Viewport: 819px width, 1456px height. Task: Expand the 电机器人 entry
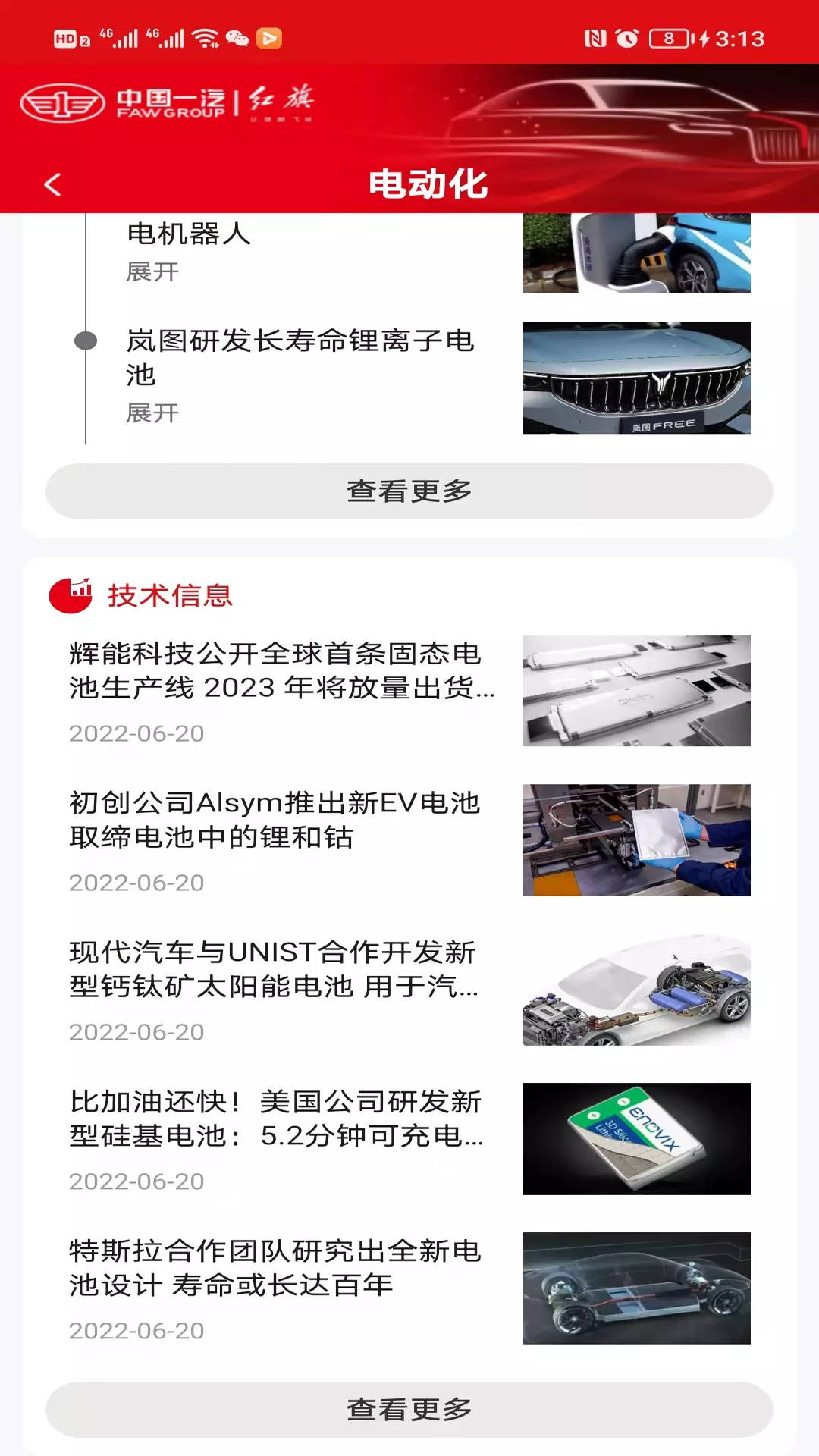click(x=152, y=271)
